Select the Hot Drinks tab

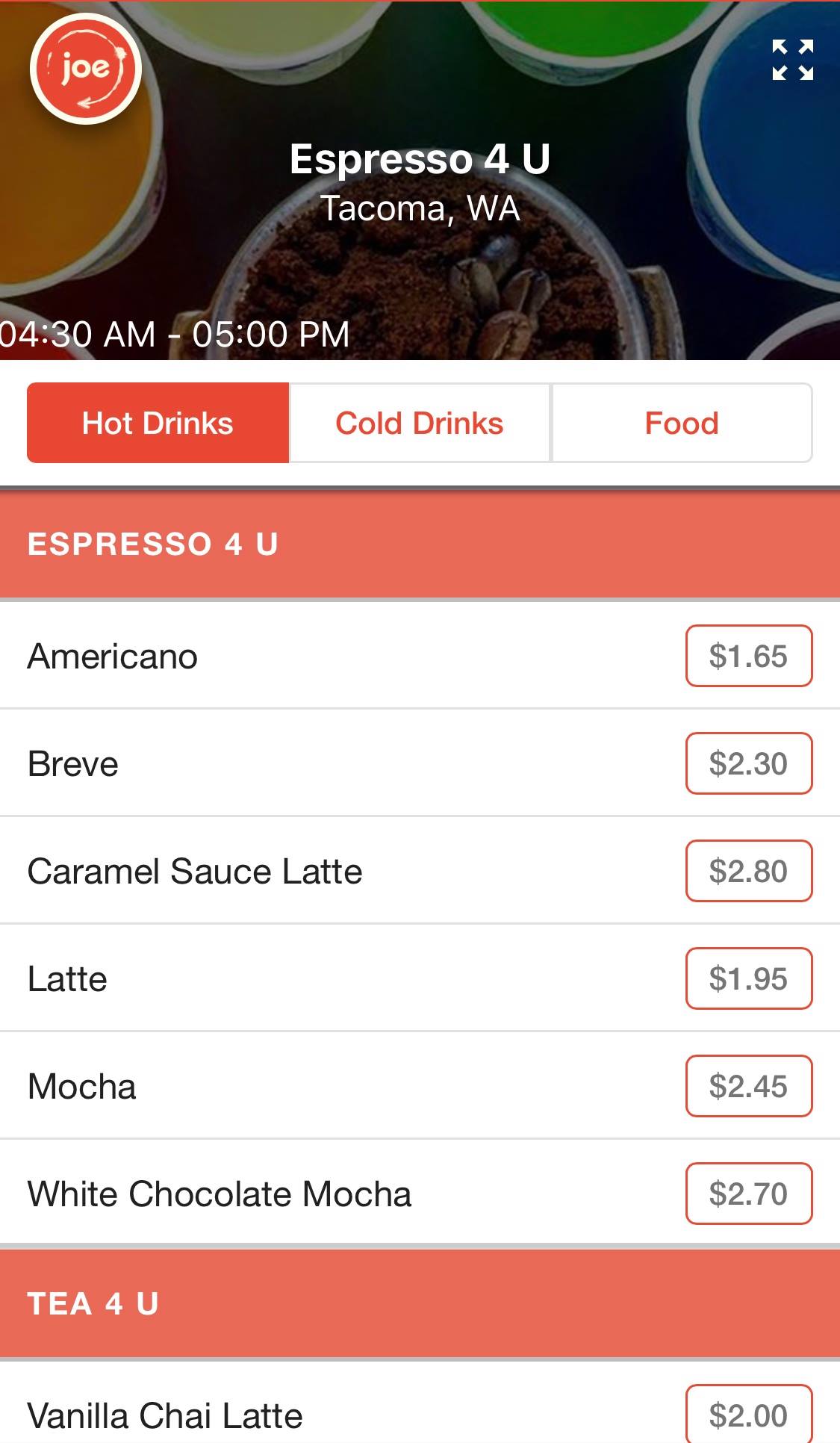click(x=158, y=423)
